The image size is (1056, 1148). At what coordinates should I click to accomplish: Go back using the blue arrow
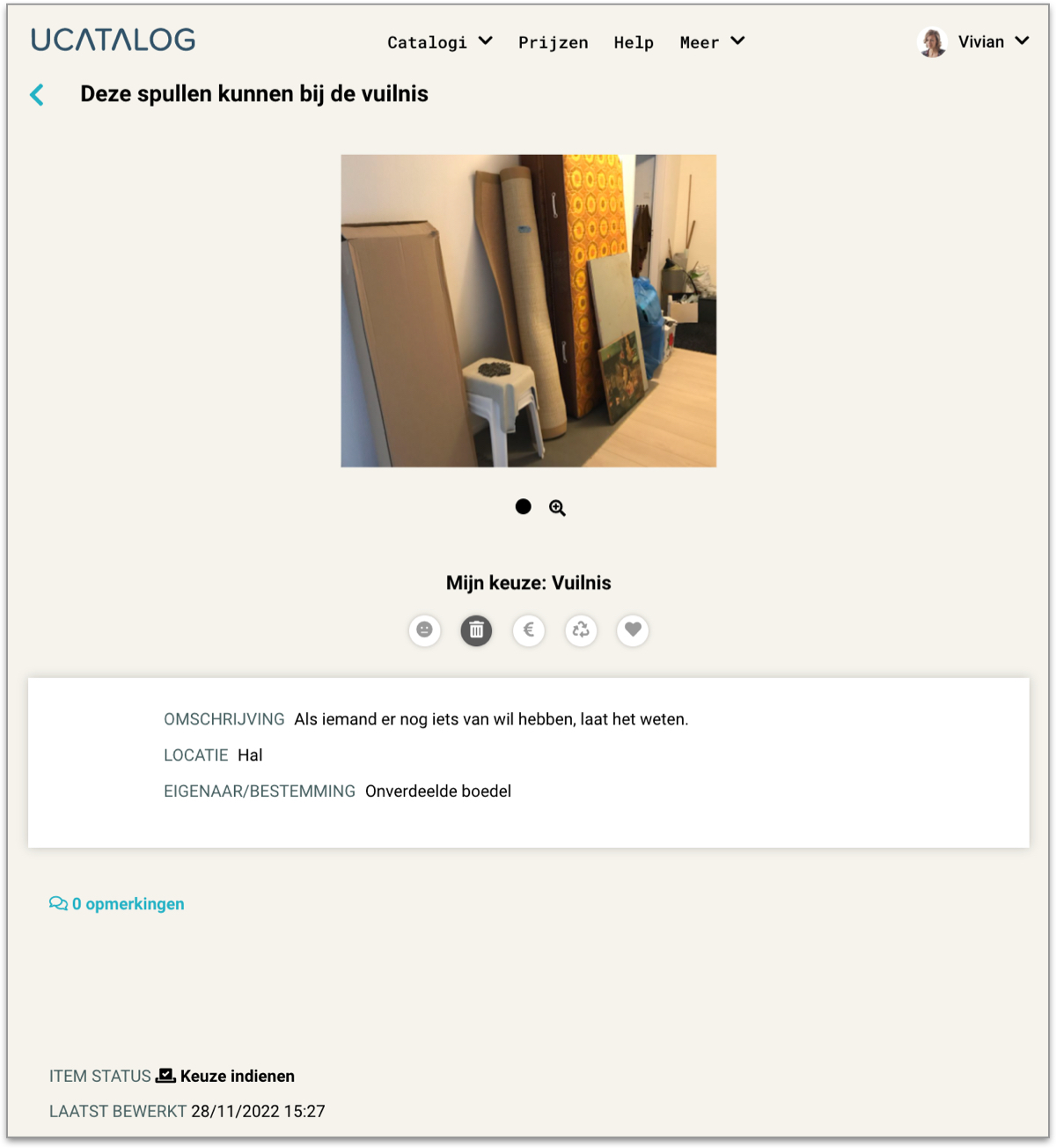[37, 95]
